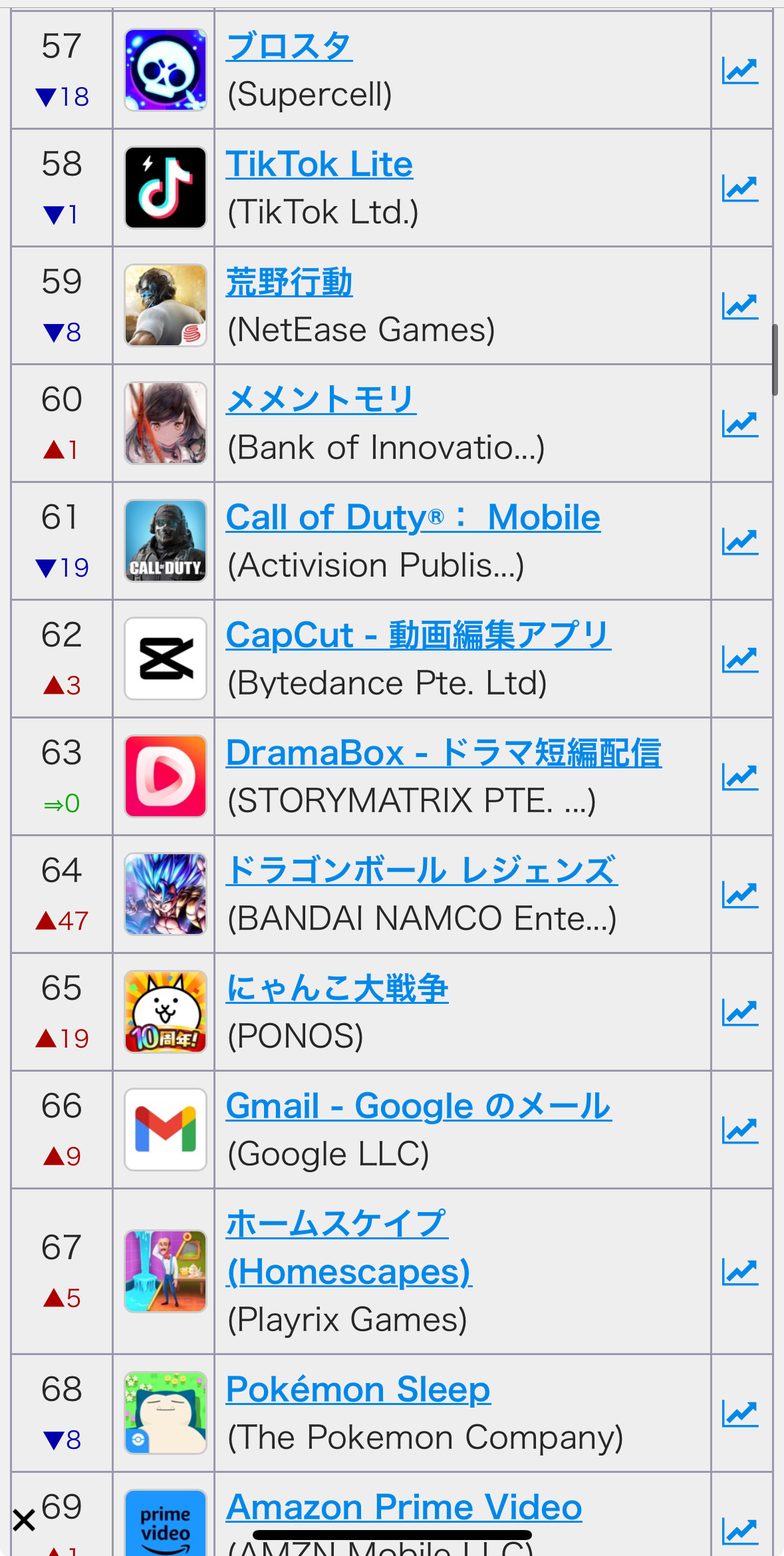Open the メメントモリ link
The width and height of the screenshot is (784, 1556).
click(x=321, y=400)
